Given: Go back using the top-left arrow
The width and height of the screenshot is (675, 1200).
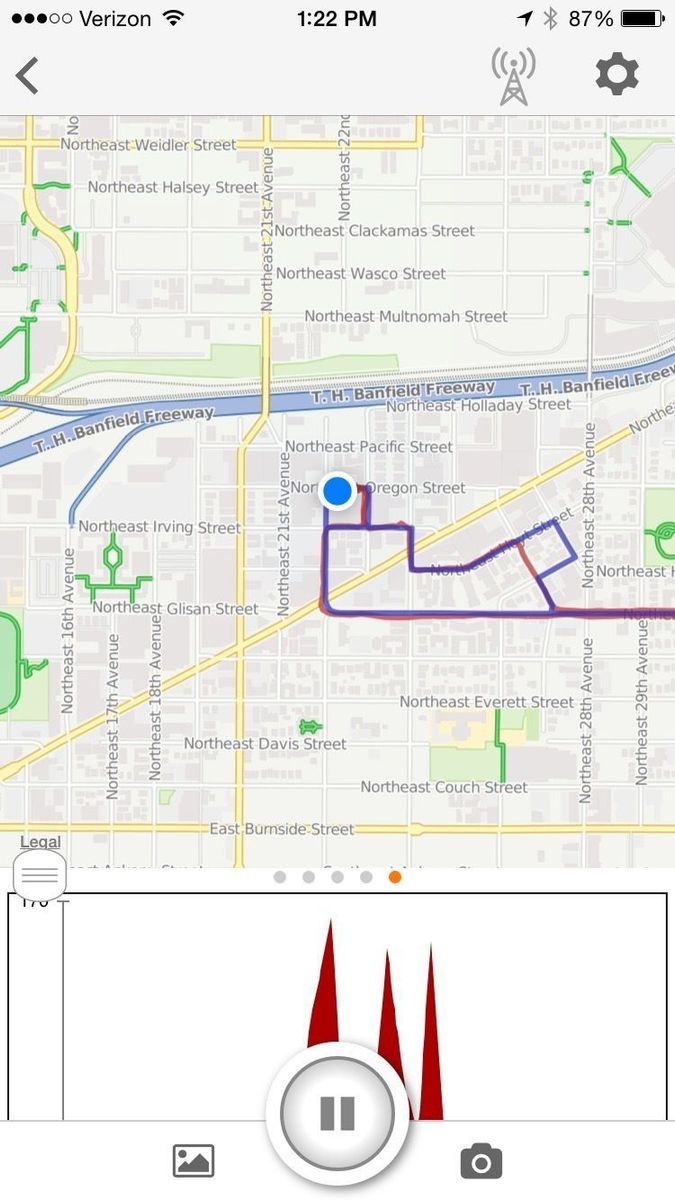Looking at the screenshot, I should [x=27, y=76].
